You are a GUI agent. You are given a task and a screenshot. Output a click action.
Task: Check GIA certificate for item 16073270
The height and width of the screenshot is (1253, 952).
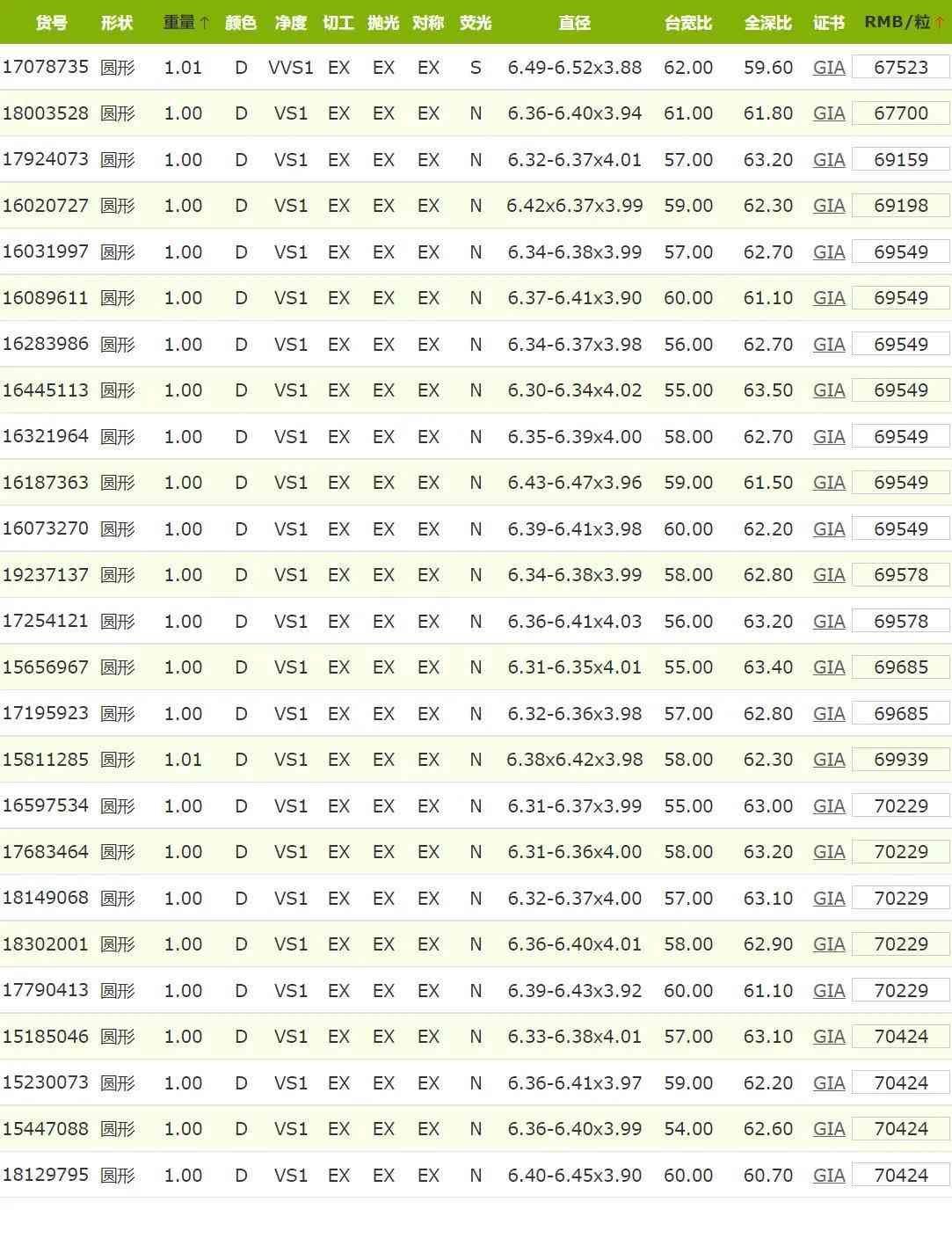point(829,529)
